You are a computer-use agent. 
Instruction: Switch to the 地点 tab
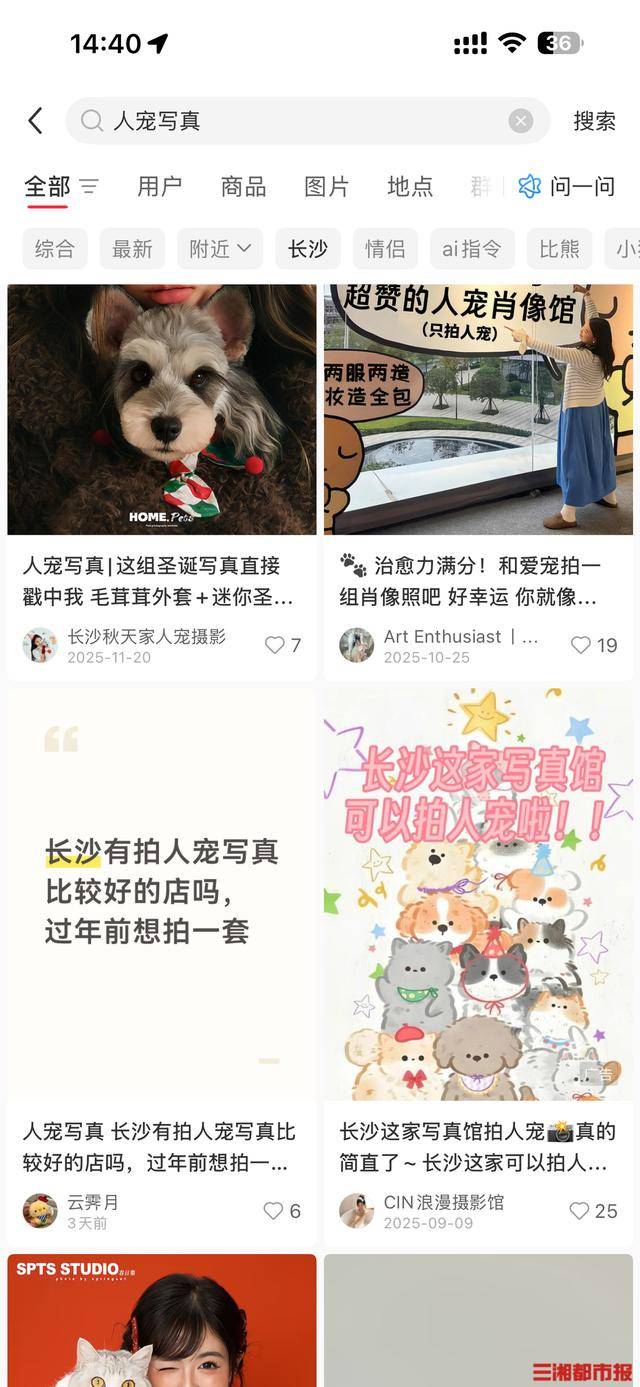410,186
